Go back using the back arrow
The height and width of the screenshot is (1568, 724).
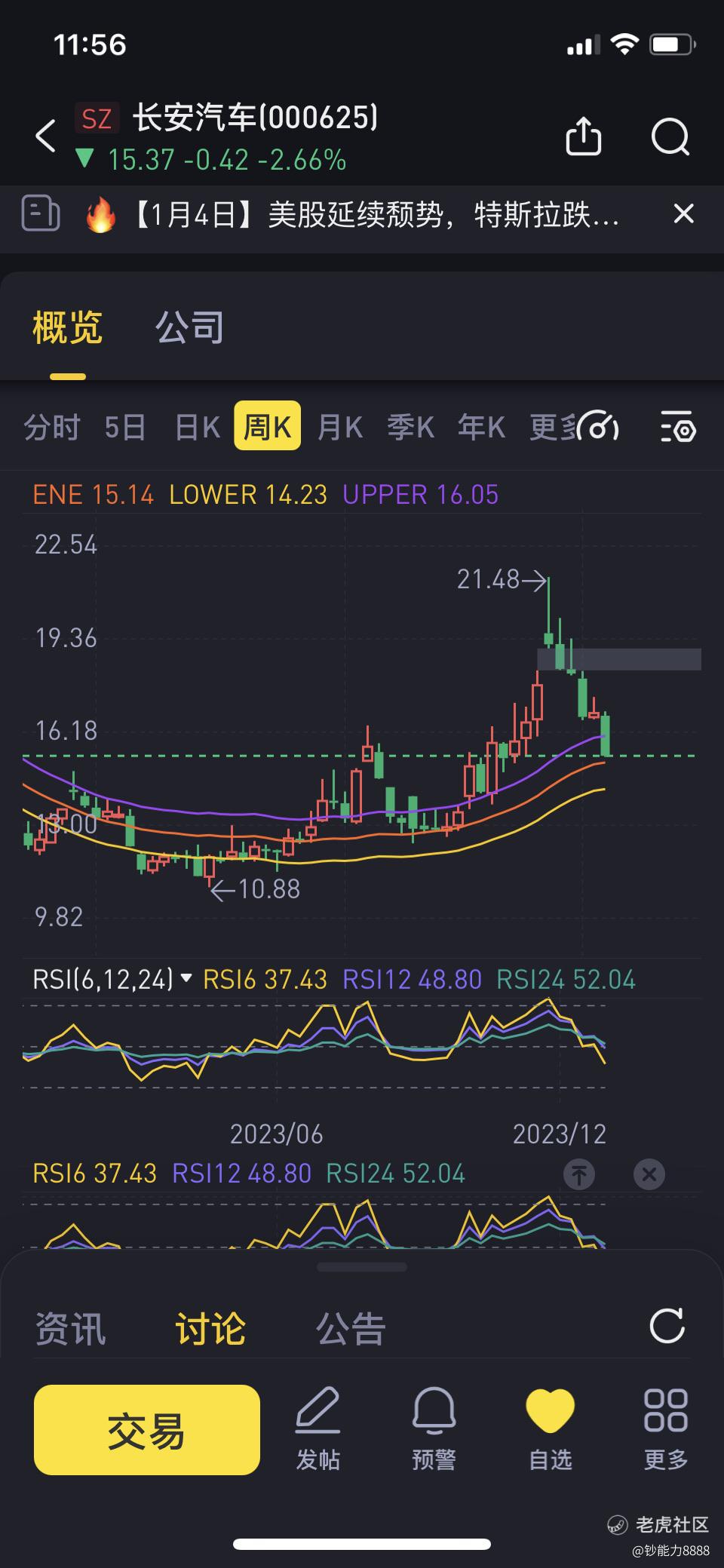[x=46, y=137]
